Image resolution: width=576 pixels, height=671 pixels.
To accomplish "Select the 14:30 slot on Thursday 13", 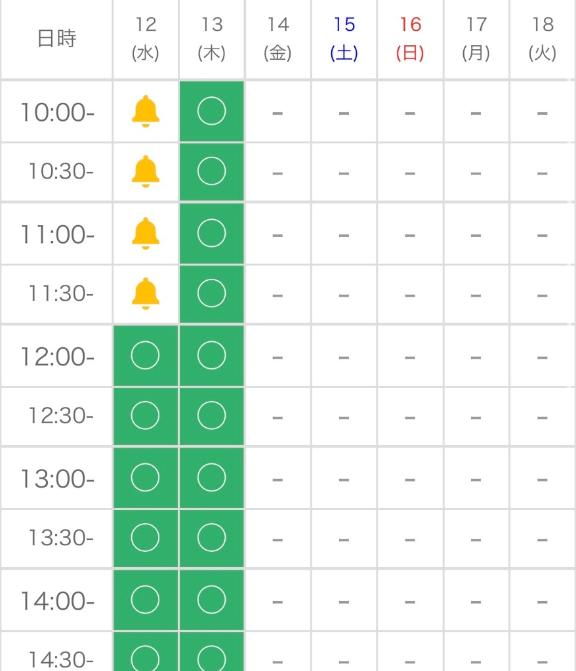I will click(x=212, y=652).
